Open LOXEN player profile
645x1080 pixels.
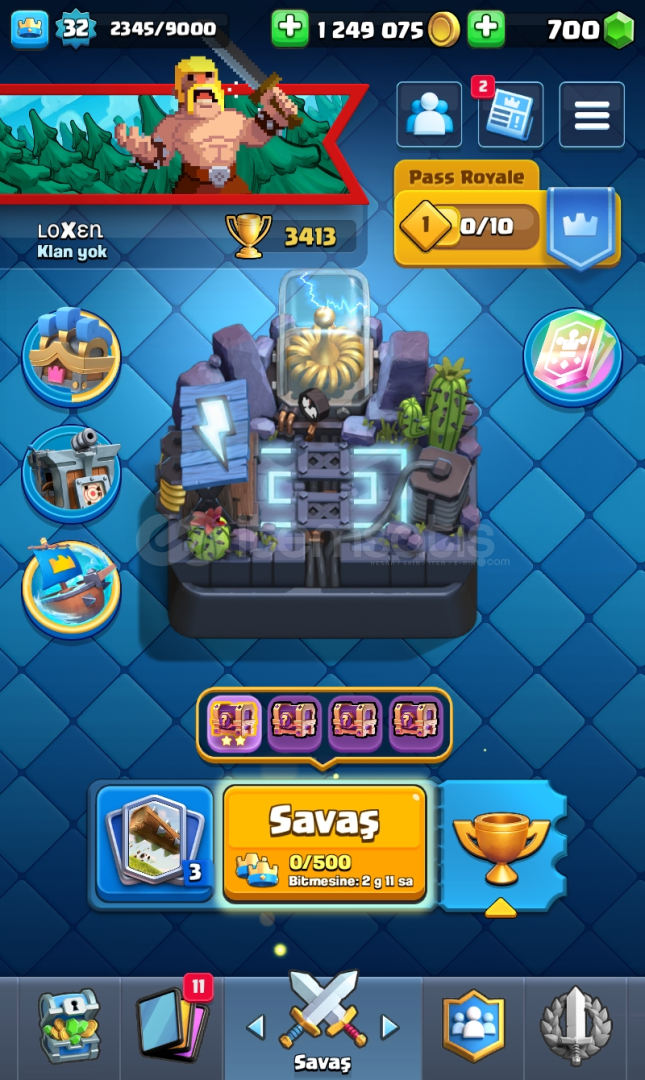pyautogui.click(x=71, y=239)
